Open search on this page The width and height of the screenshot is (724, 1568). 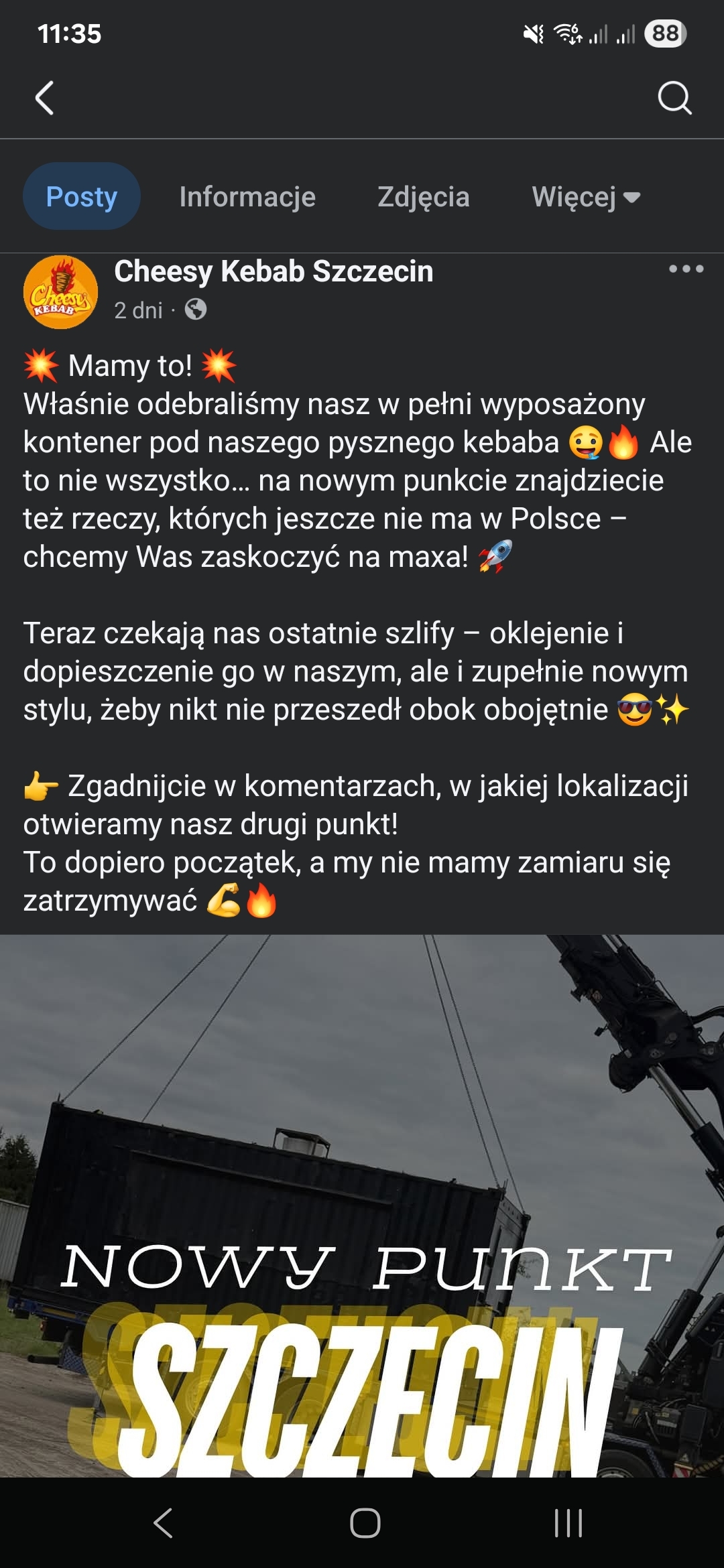(674, 99)
